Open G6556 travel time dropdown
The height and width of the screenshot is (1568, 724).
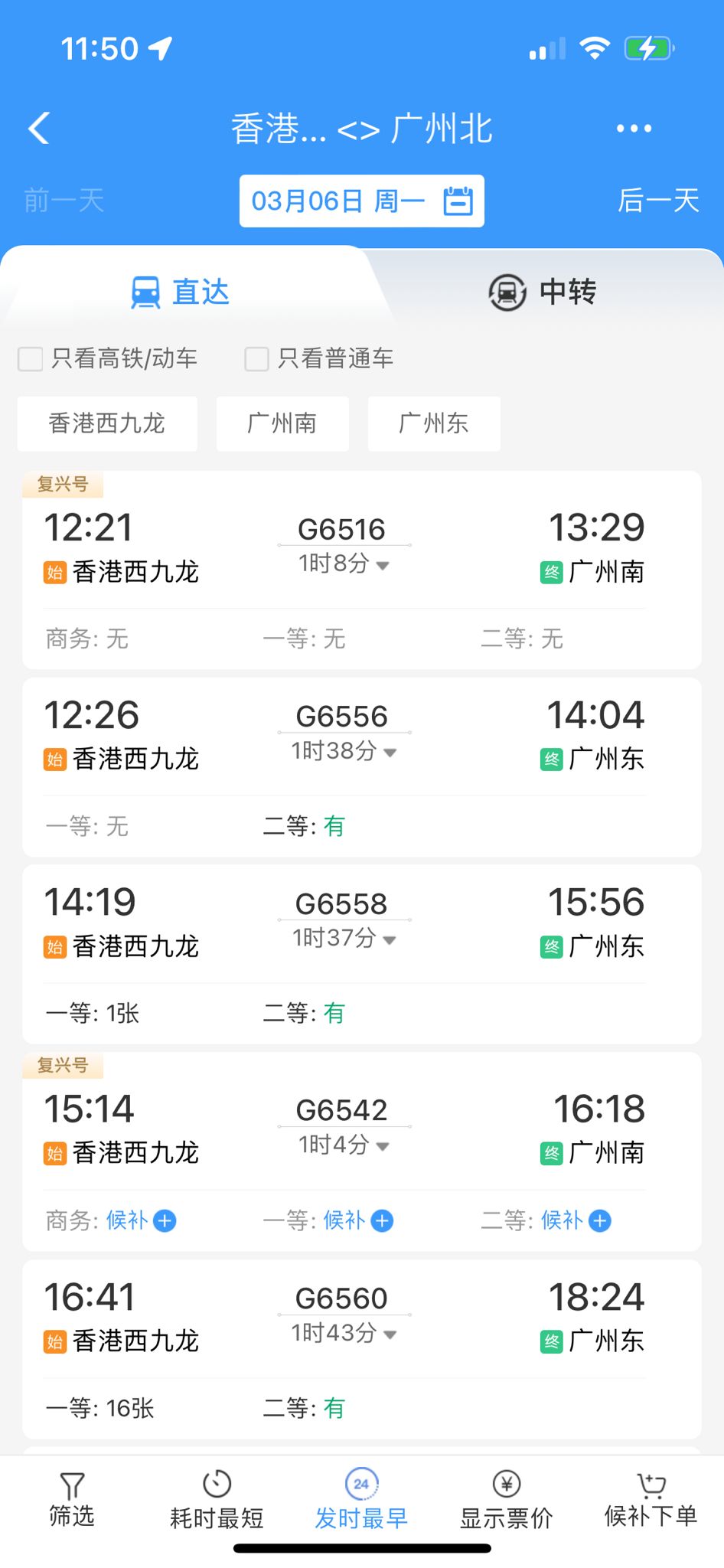[392, 753]
